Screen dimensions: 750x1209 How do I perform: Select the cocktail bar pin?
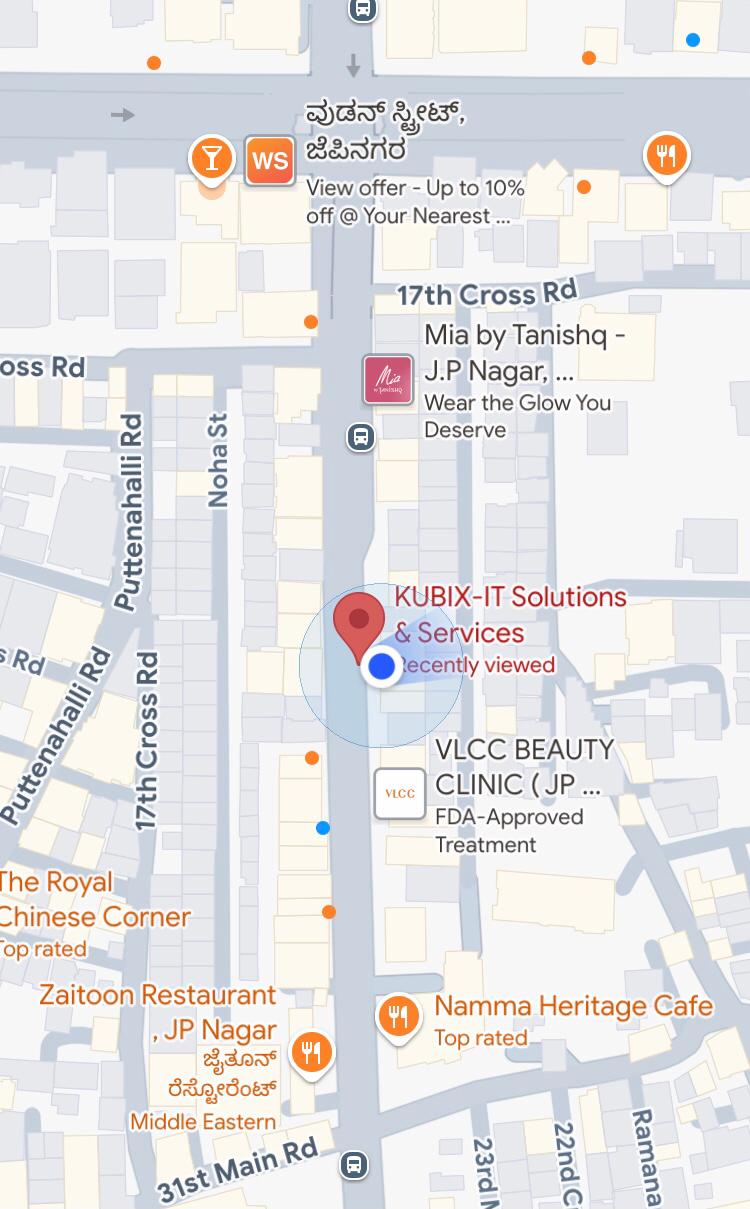[x=211, y=158]
